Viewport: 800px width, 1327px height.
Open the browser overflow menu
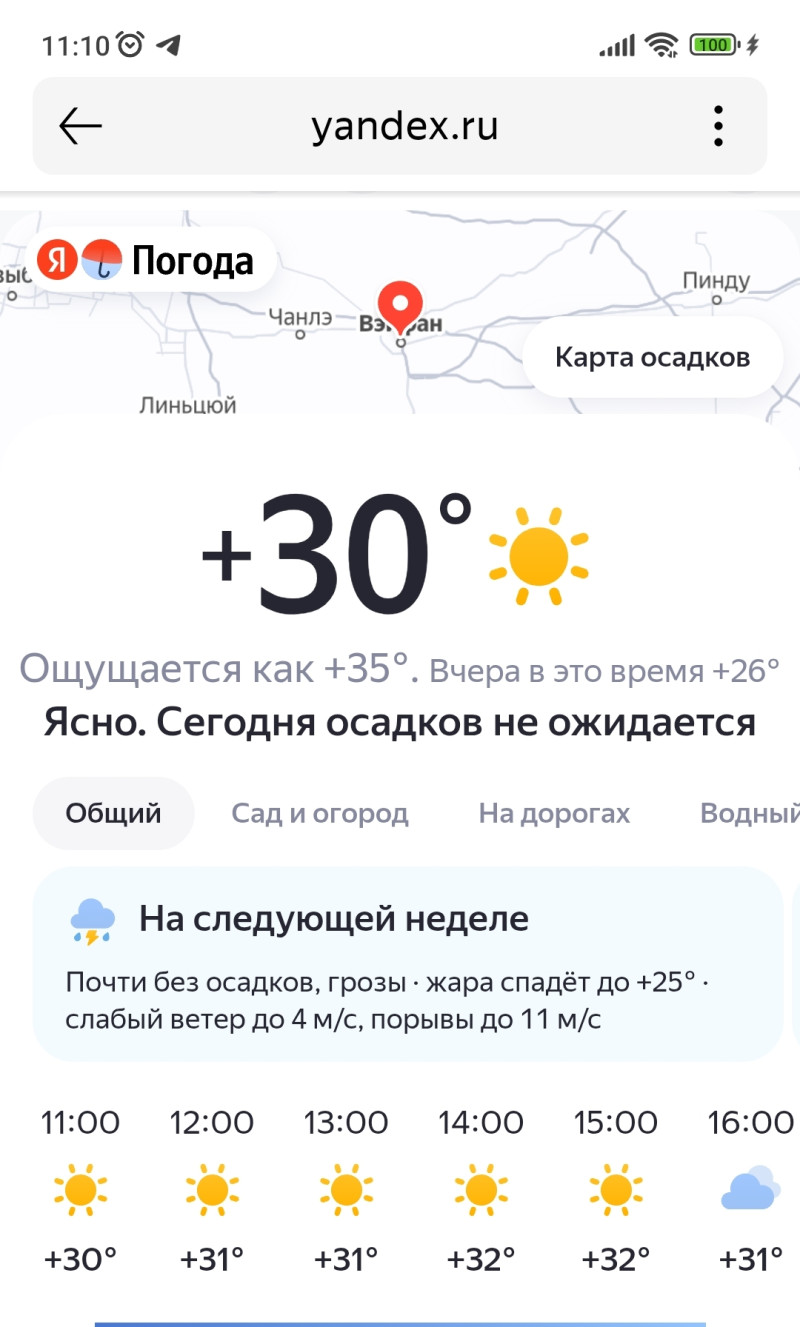tap(718, 126)
